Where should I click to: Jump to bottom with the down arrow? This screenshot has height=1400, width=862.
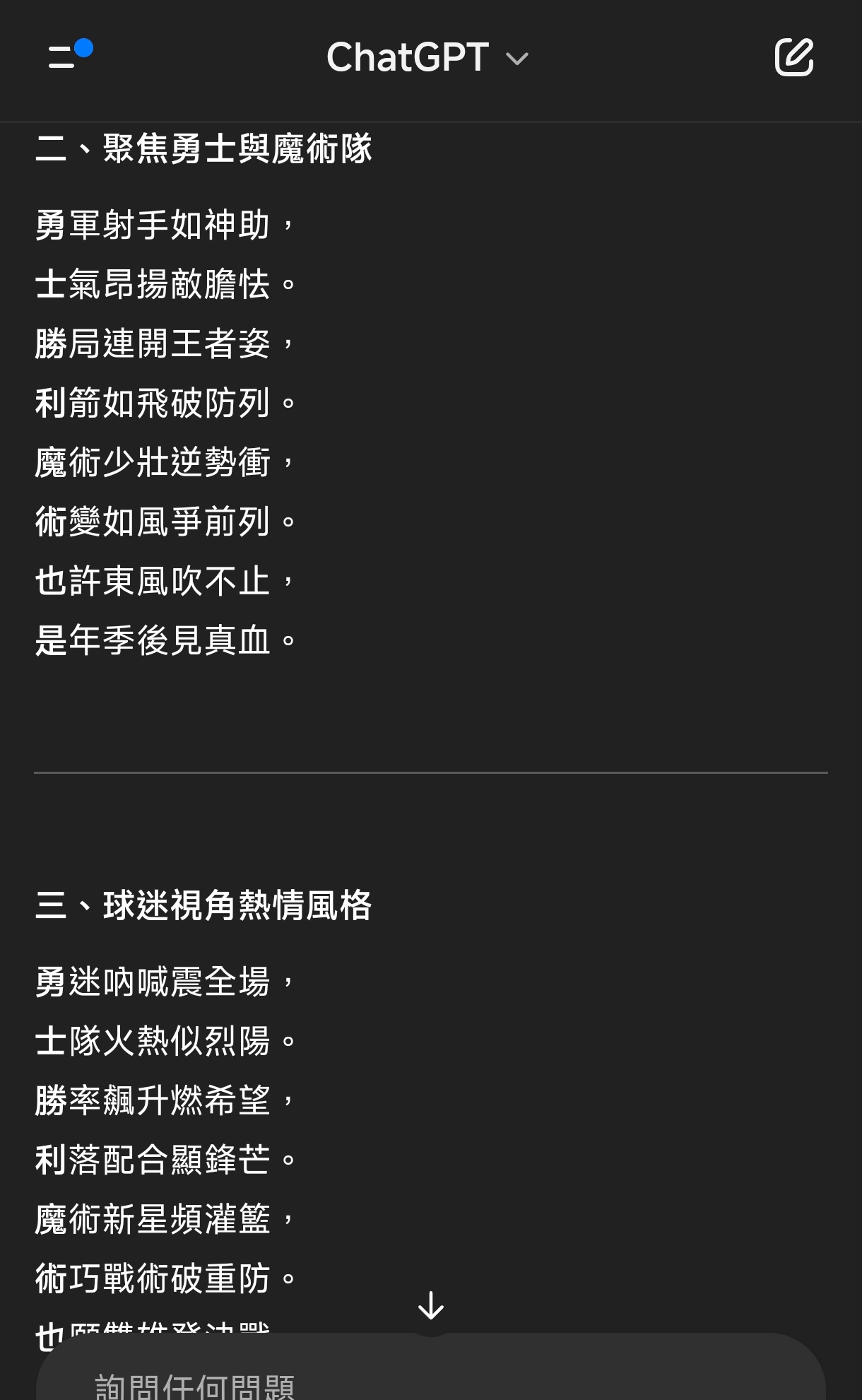431,1305
